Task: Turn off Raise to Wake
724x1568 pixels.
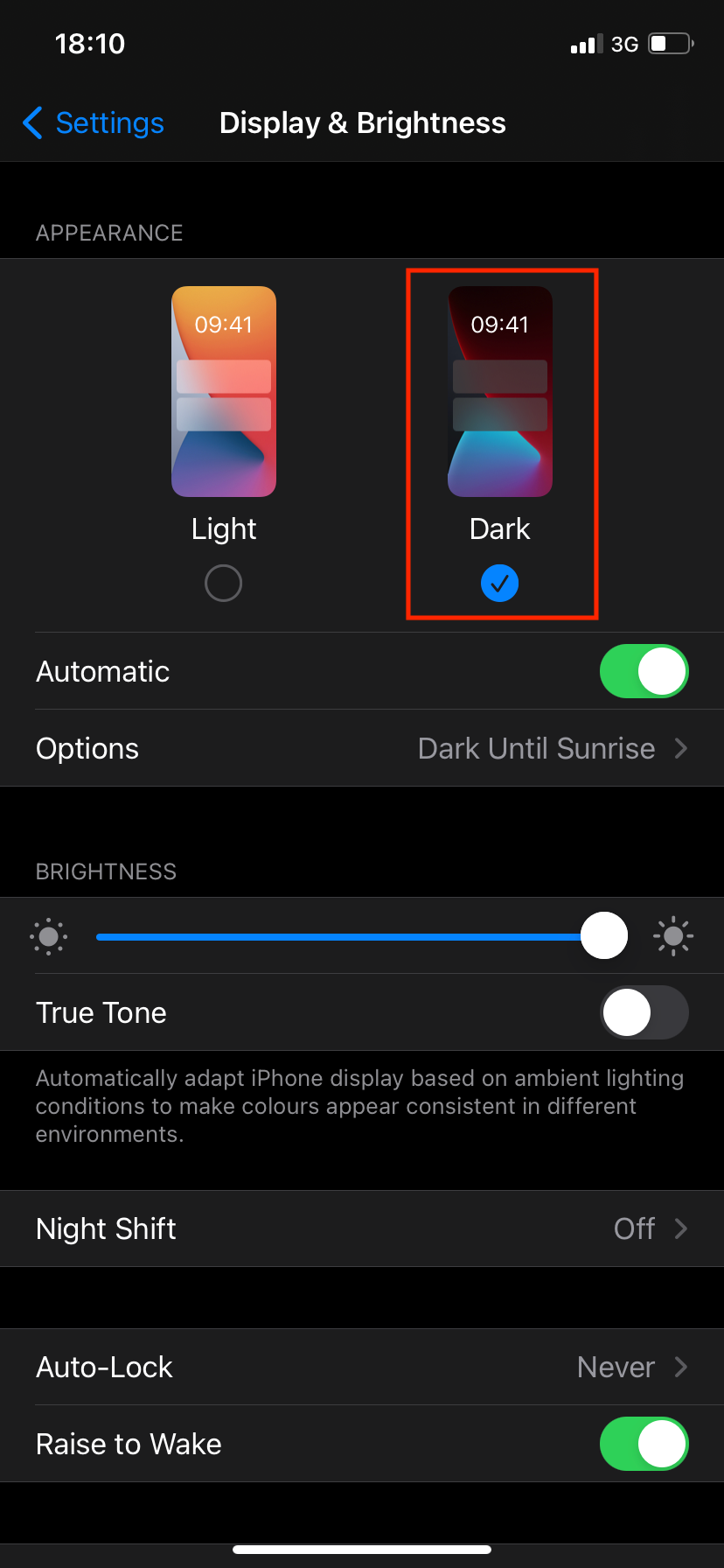Action: click(644, 1444)
